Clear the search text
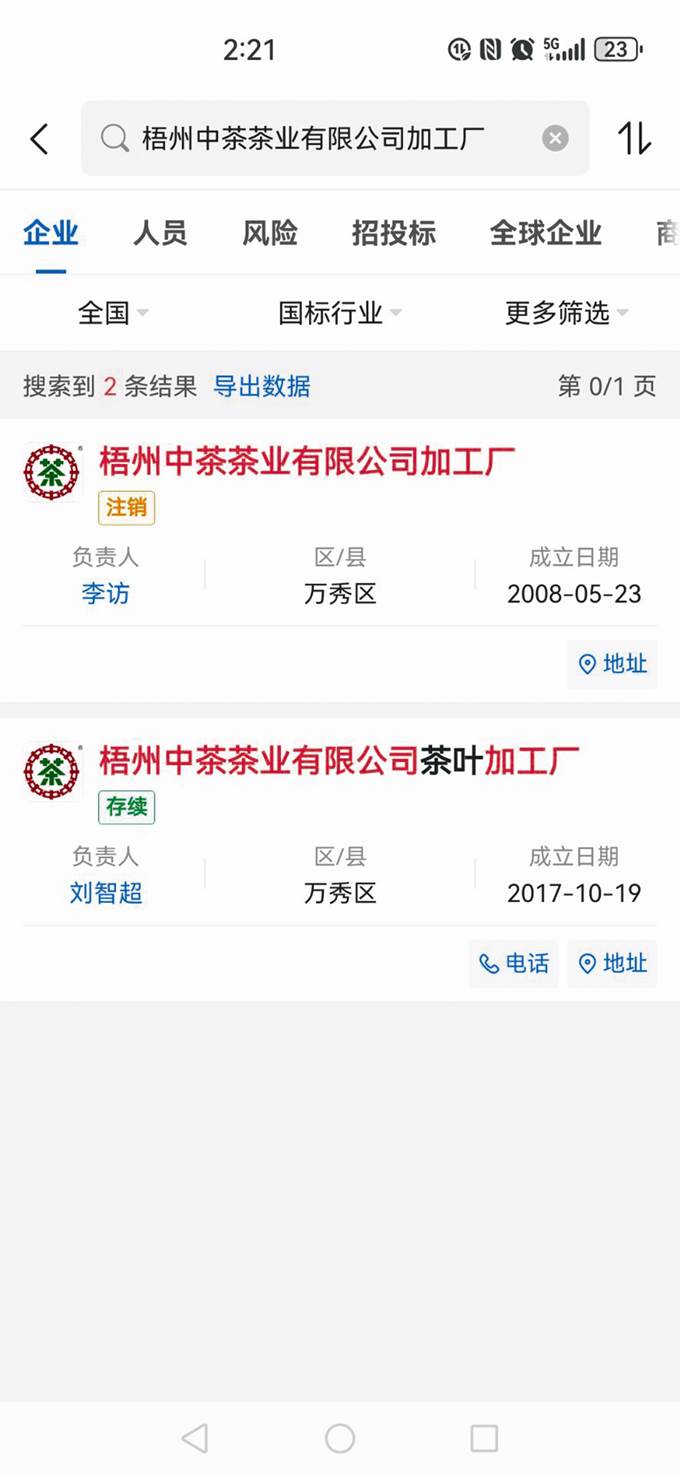The height and width of the screenshot is (1475, 680). click(555, 139)
